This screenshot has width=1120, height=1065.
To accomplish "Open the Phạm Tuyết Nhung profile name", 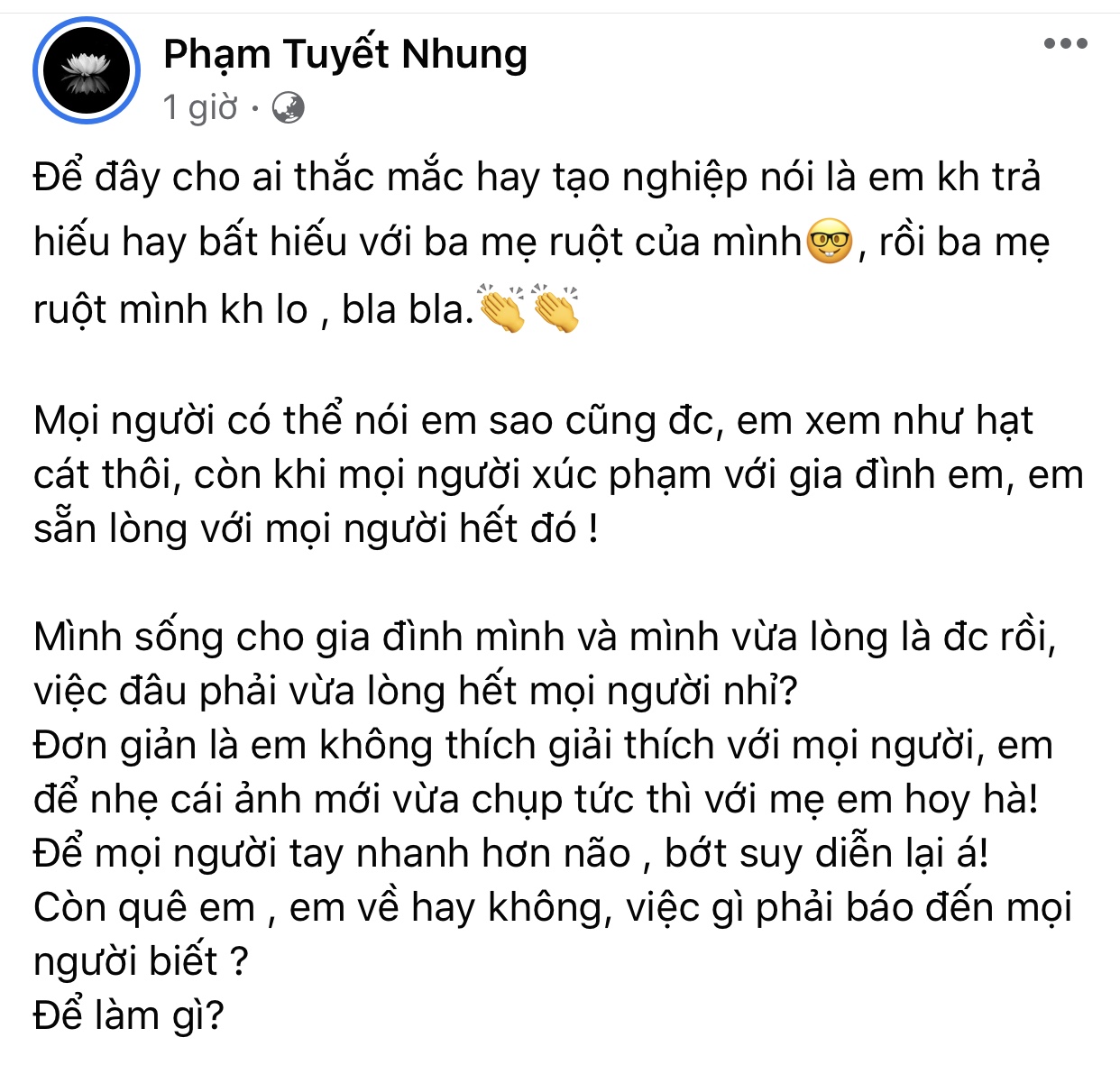I will tap(345, 54).
